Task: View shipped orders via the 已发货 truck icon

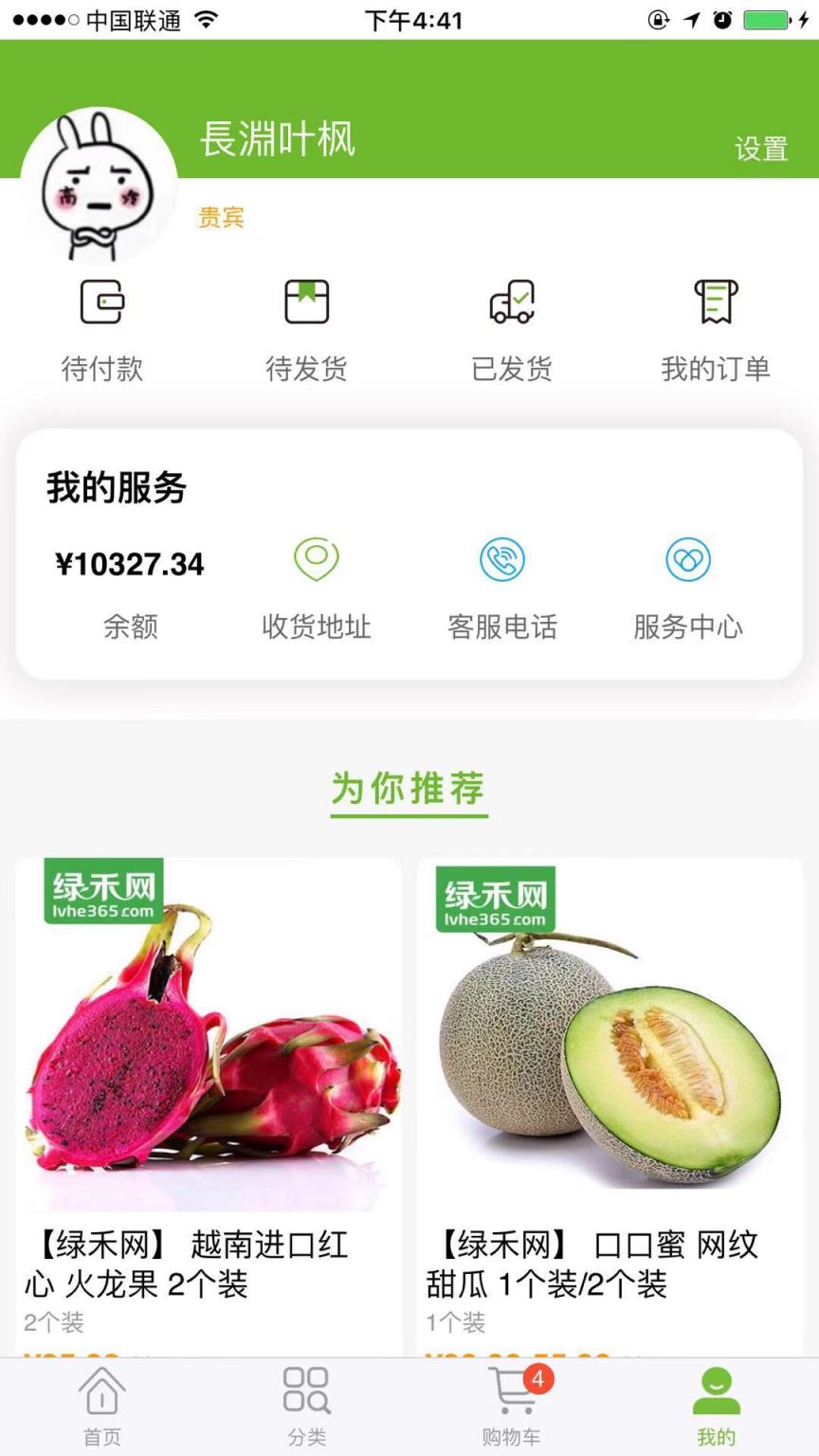Action: coord(512,301)
